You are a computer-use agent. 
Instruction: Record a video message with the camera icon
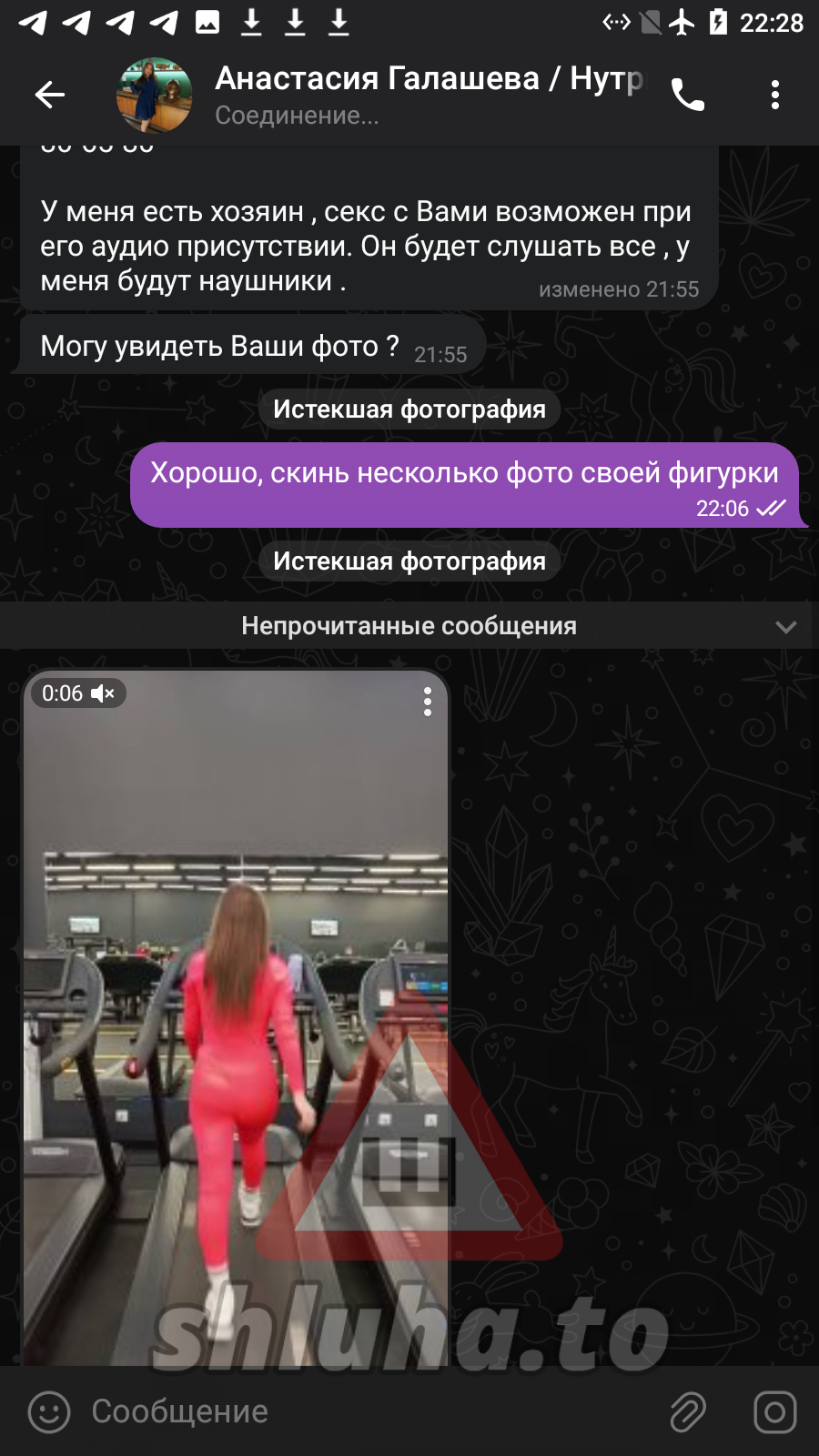(775, 1412)
